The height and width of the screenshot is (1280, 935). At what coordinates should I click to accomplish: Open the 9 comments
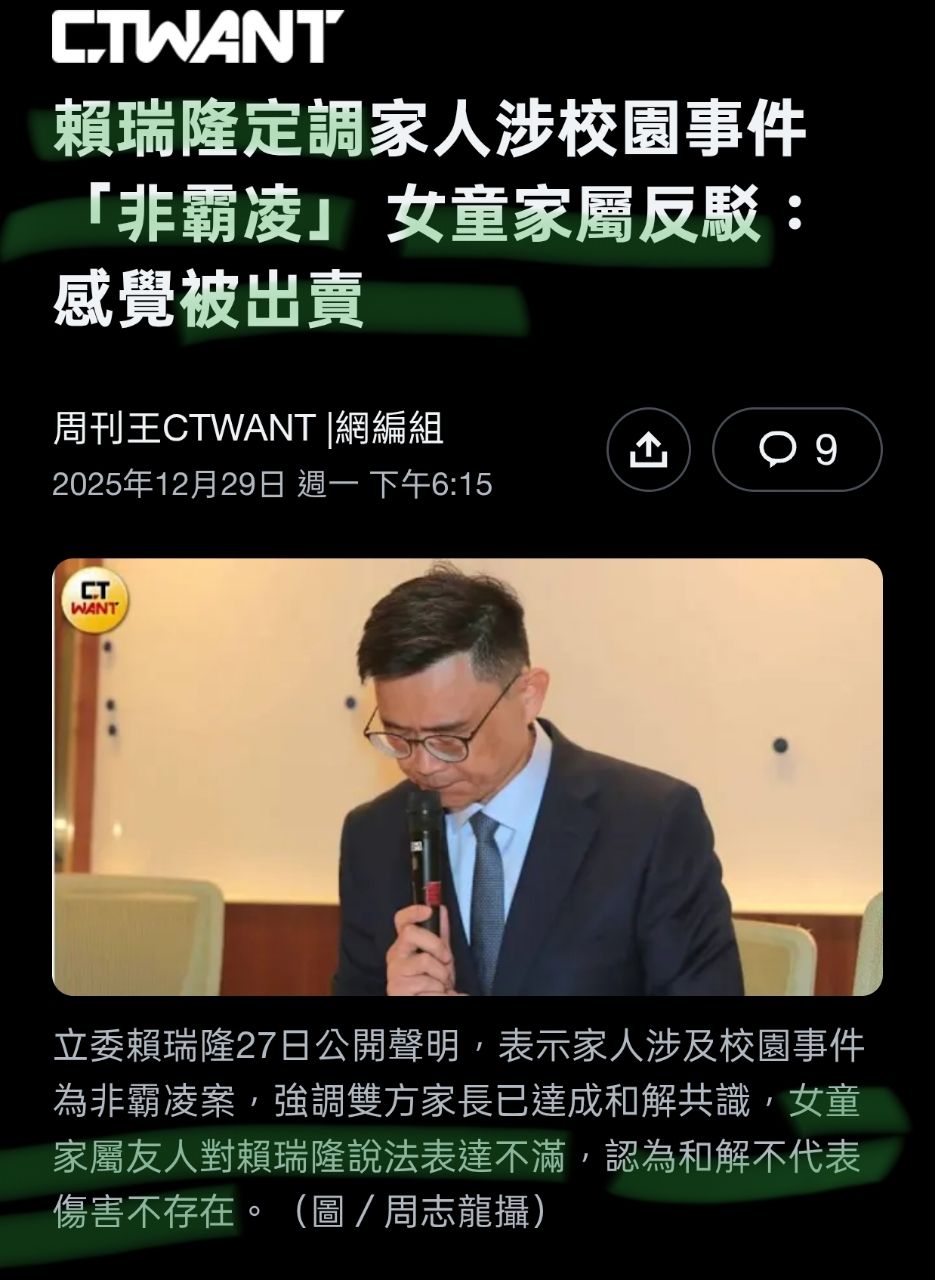pos(797,450)
